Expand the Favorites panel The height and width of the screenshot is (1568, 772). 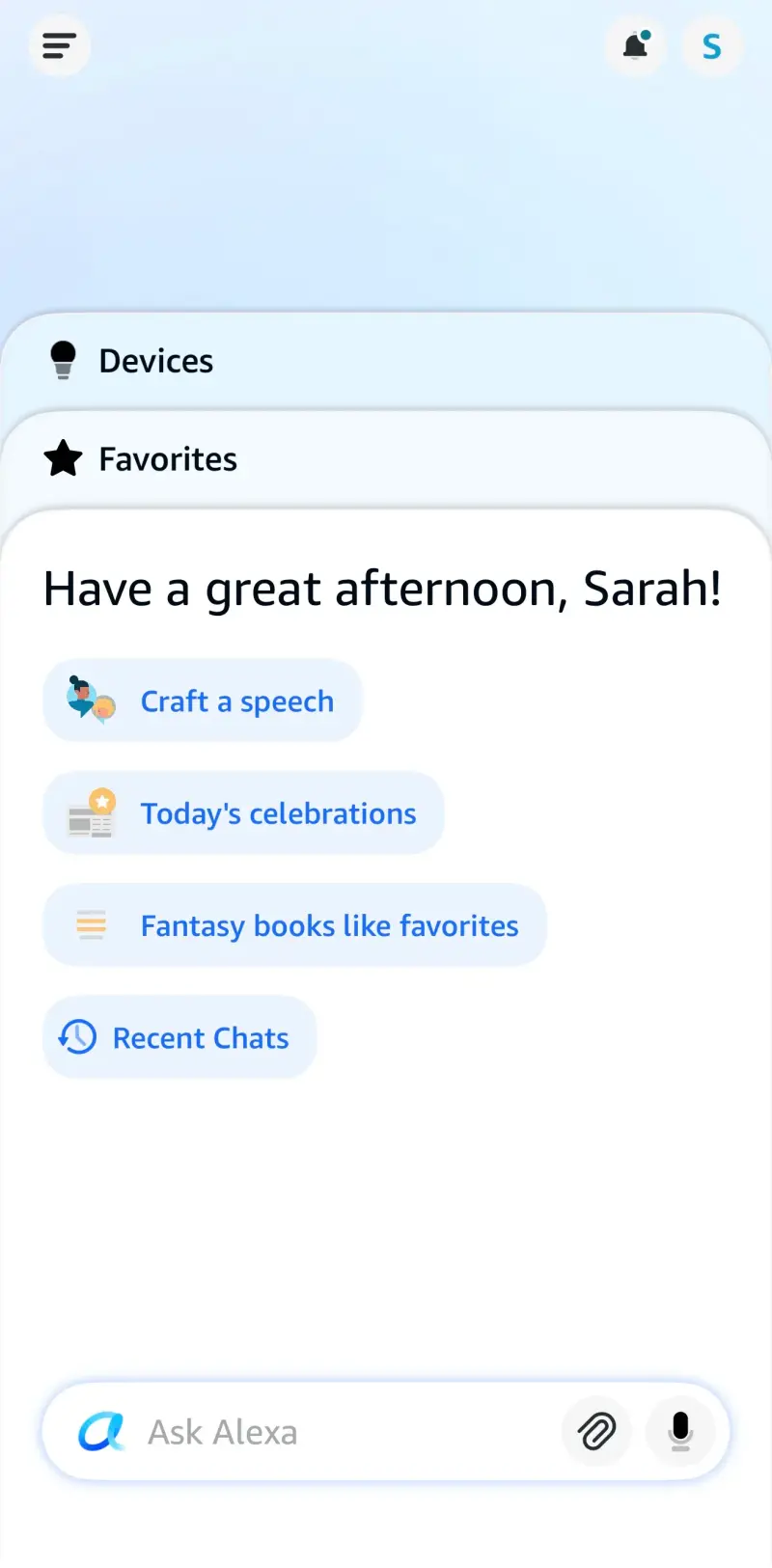click(386, 459)
